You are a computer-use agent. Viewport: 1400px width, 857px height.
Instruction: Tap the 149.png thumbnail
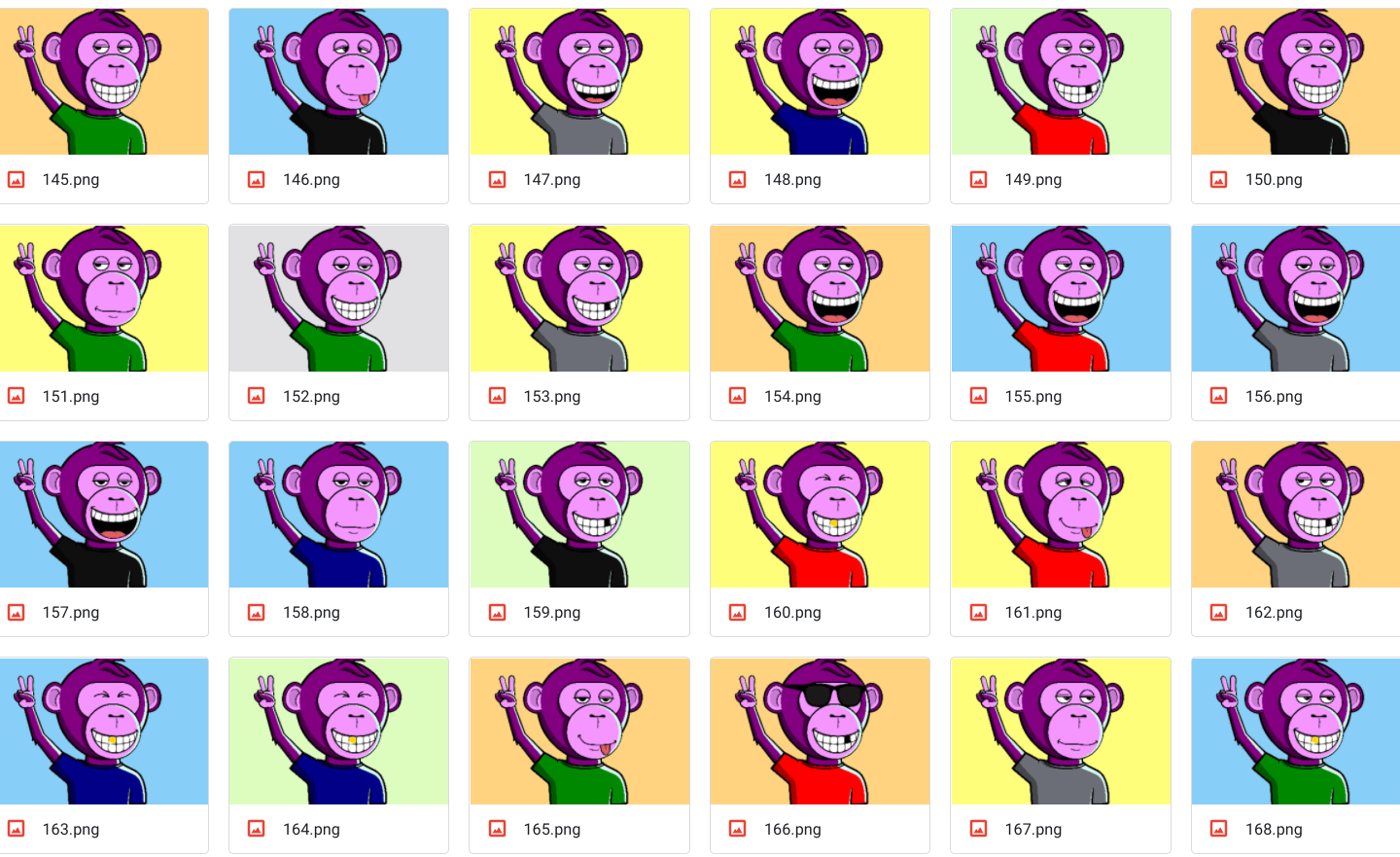[x=1061, y=83]
